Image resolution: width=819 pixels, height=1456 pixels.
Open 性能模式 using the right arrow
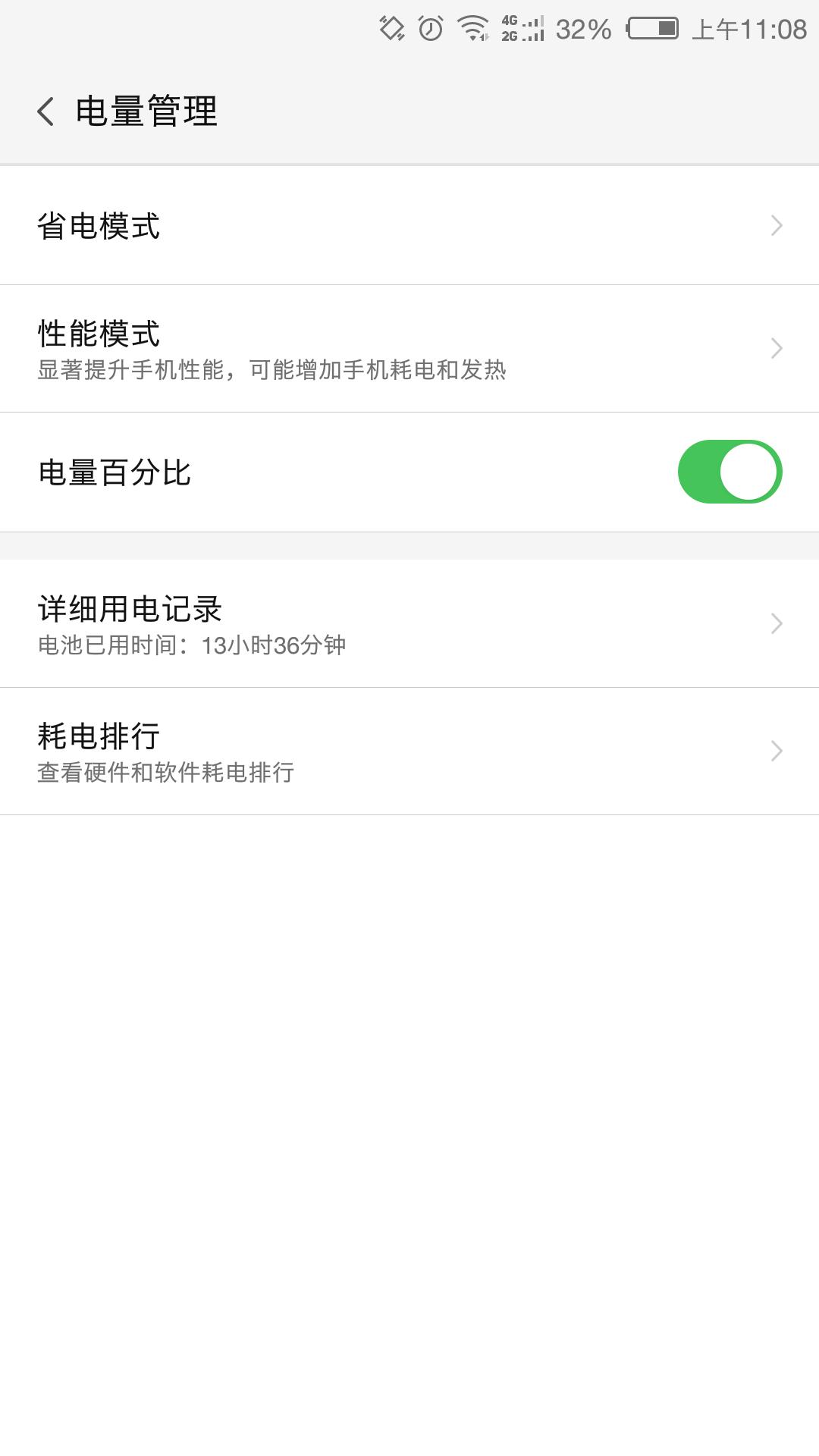click(776, 347)
